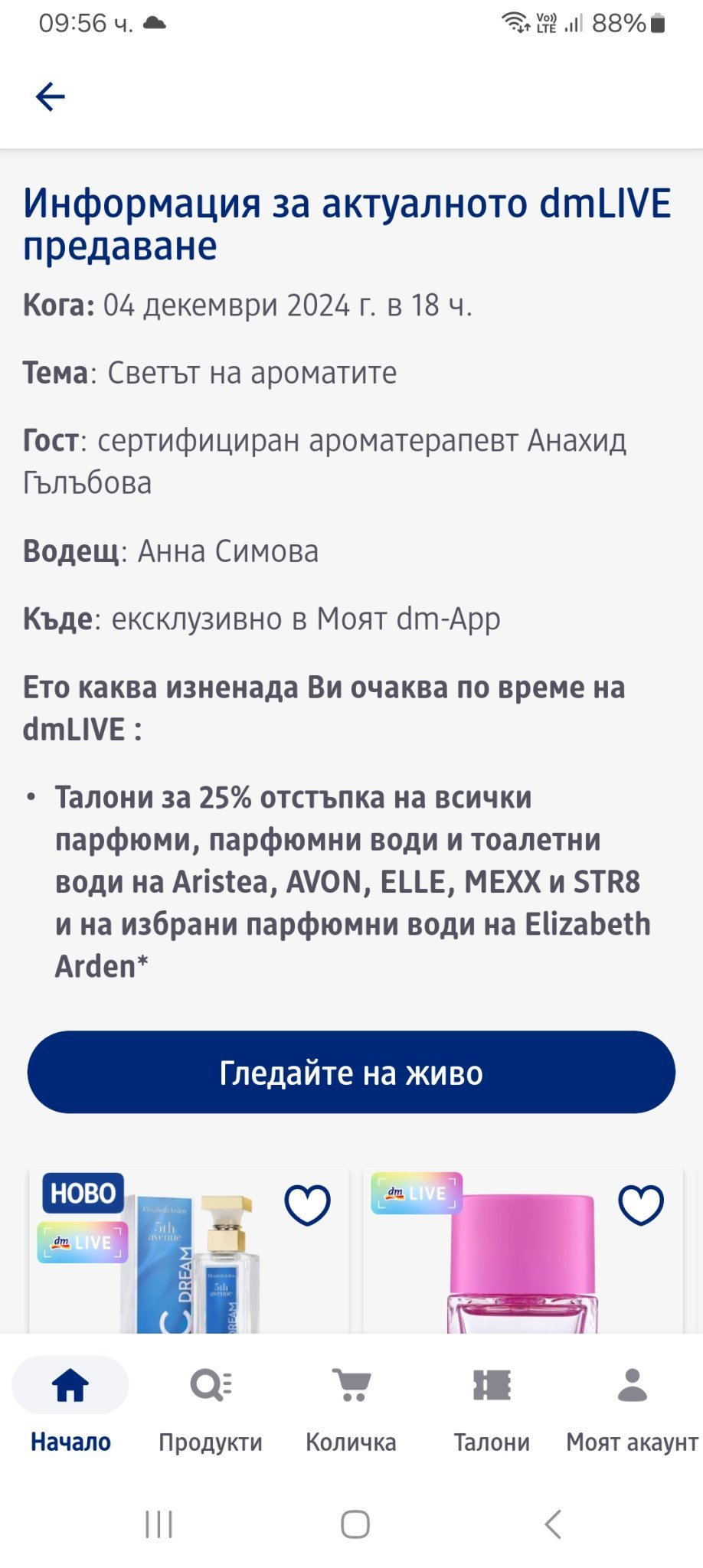The height and width of the screenshot is (1568, 703).
Task: Switch to the Талони tab
Action: 492,1407
